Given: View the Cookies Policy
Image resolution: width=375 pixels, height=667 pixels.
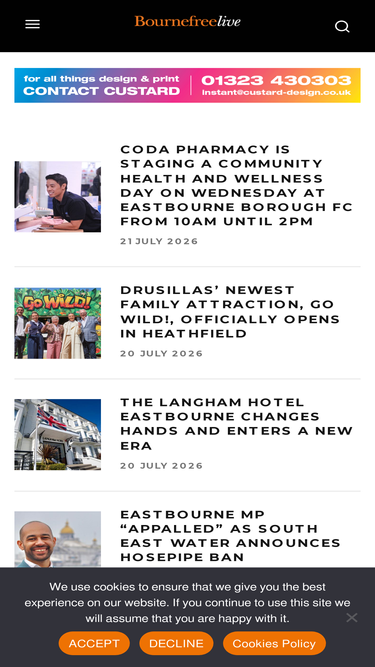Looking at the screenshot, I should 274,643.
